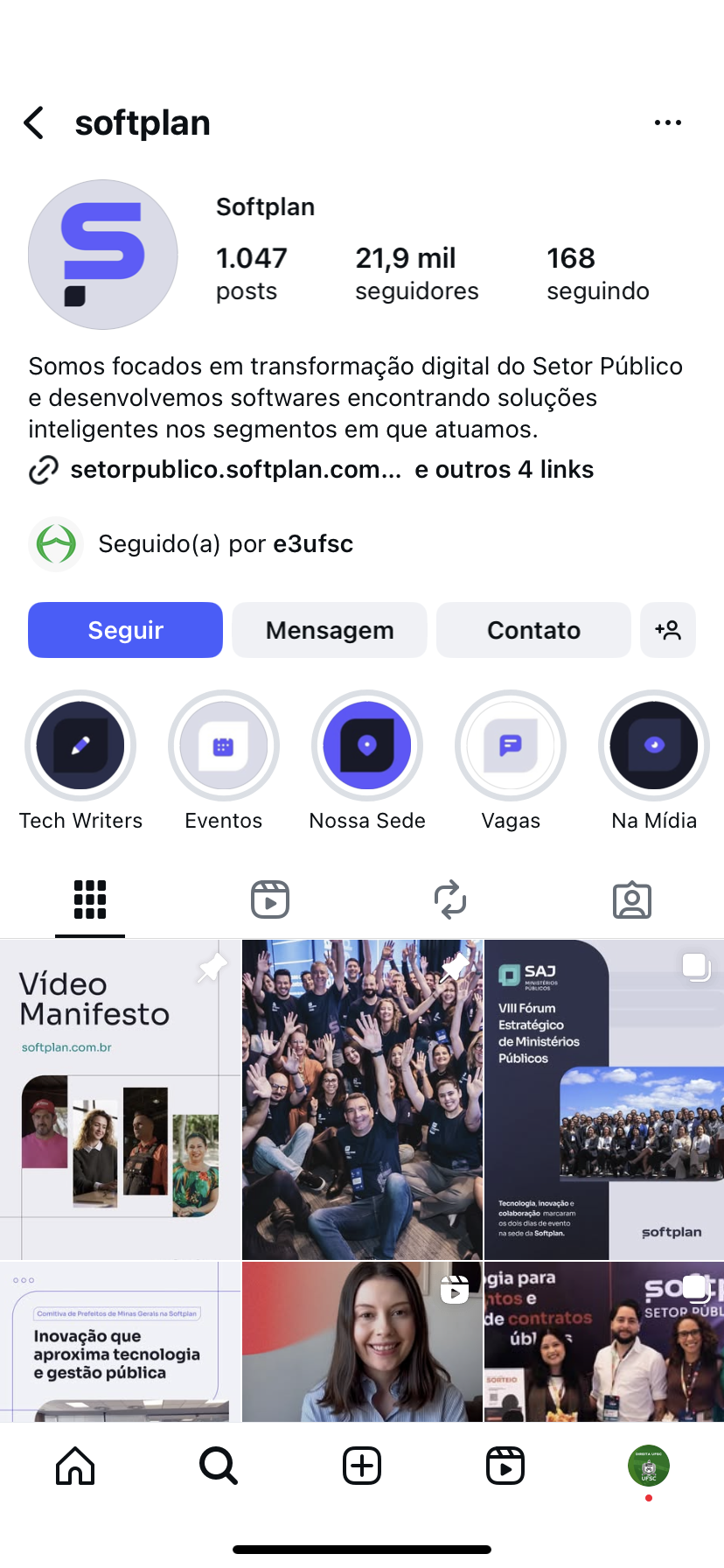Go back using the top-left arrow
The image size is (724, 1568).
tap(35, 123)
